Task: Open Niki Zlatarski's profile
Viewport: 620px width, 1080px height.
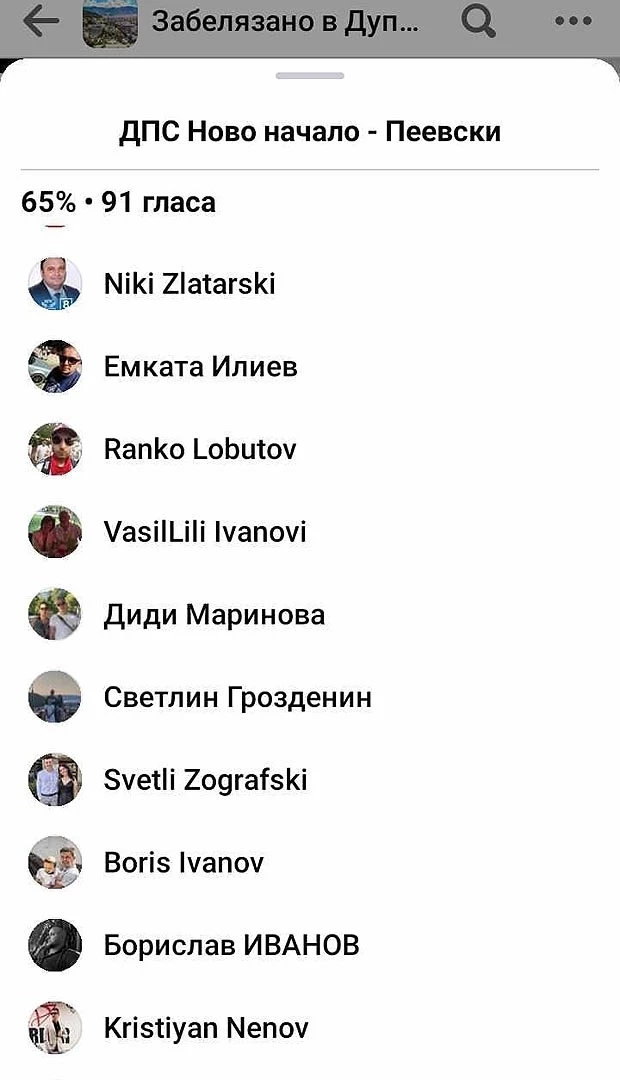Action: point(189,284)
